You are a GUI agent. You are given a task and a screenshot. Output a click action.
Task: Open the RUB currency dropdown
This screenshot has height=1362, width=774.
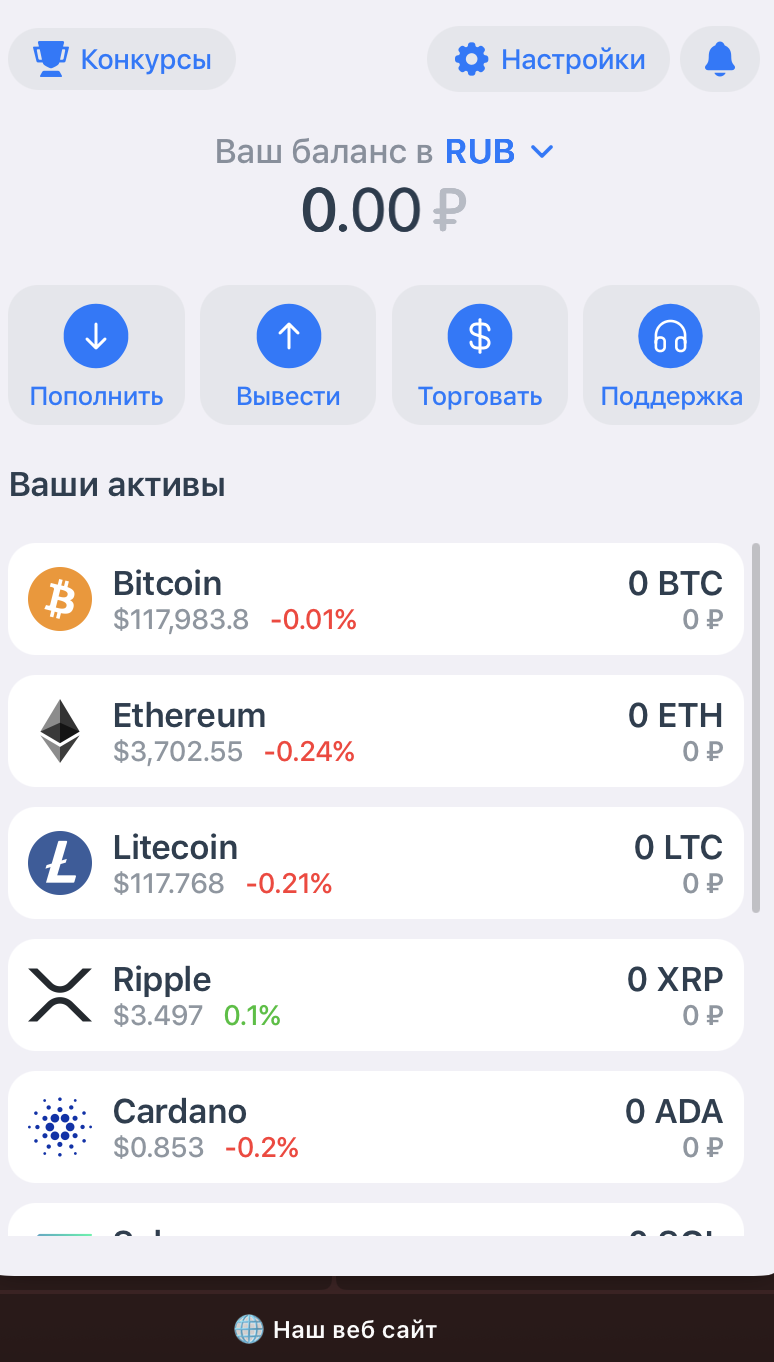click(481, 151)
